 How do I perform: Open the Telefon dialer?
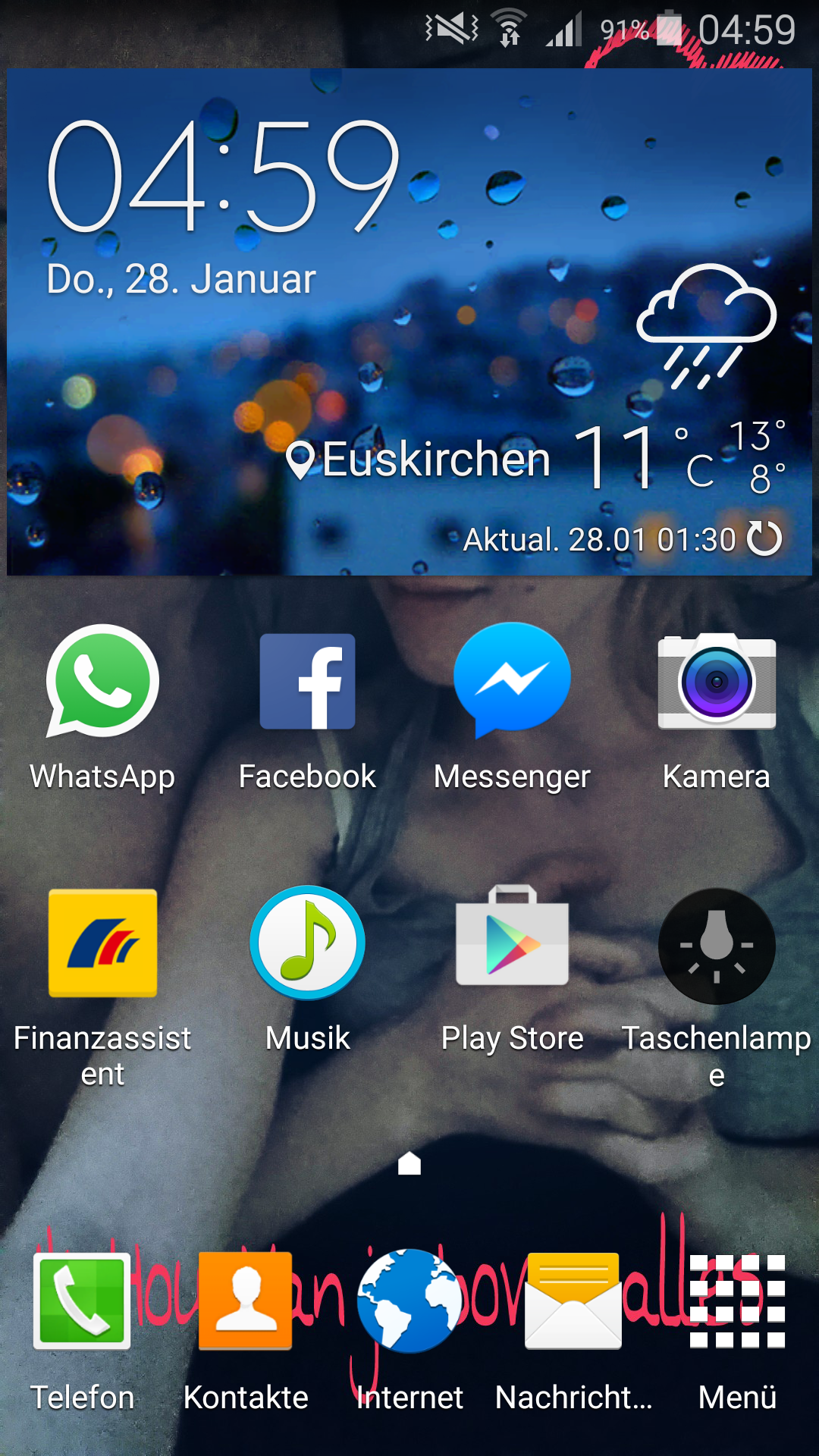point(82,1301)
